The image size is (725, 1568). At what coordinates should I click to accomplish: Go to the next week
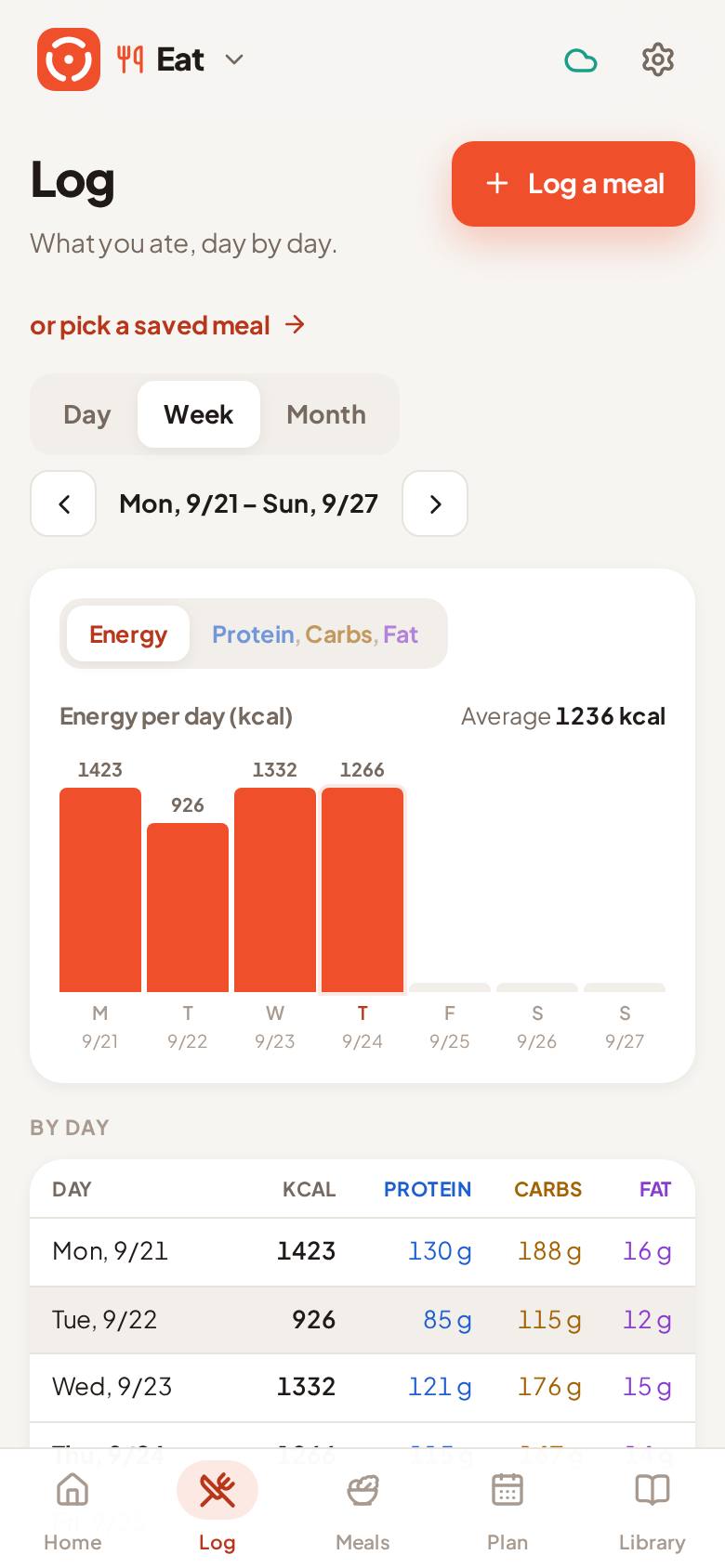435,503
